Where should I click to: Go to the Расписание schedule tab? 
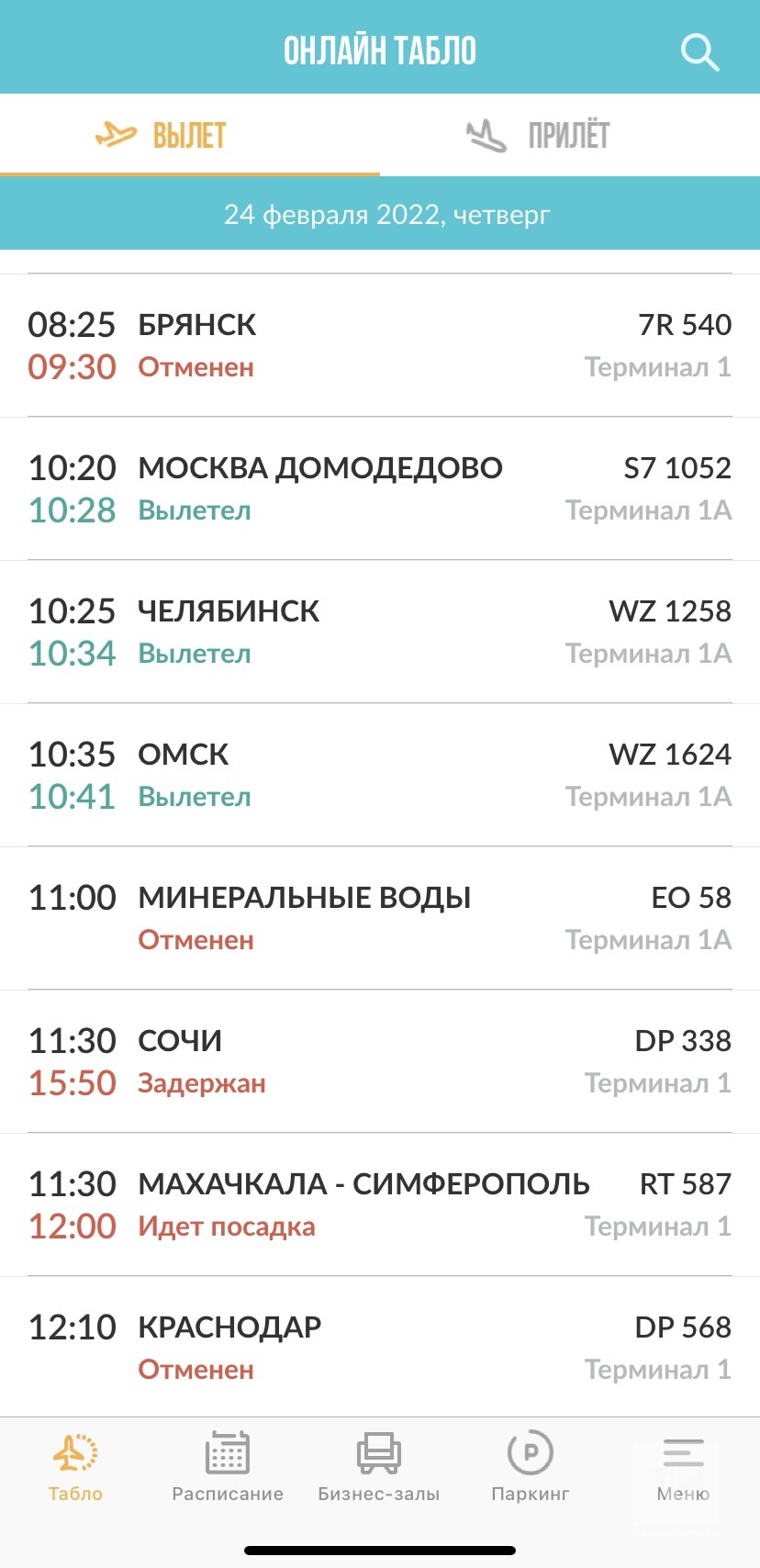pyautogui.click(x=228, y=1467)
